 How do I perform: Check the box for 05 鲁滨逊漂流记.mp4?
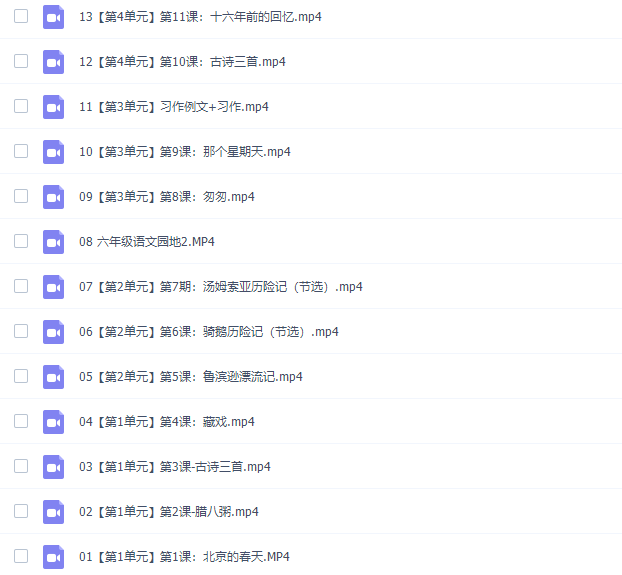pos(21,376)
